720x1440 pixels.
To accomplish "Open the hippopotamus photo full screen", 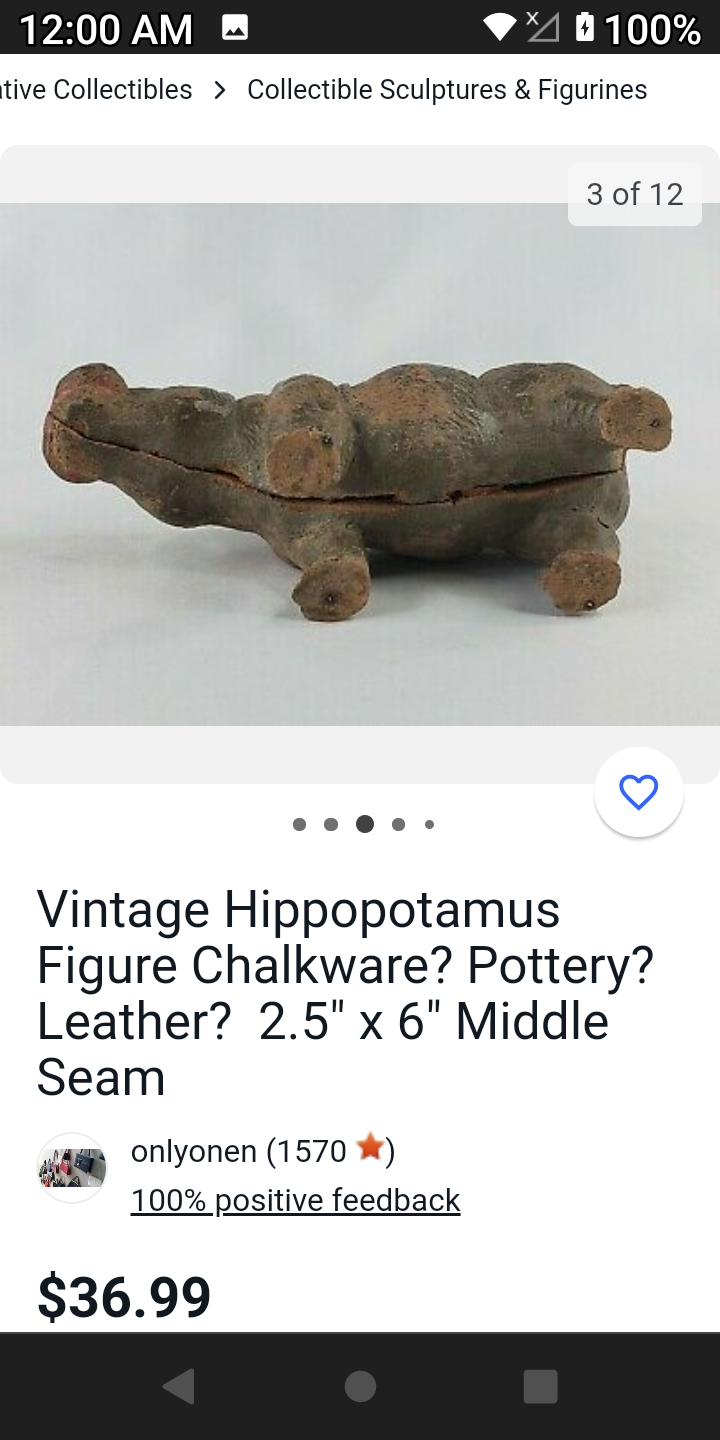I will click(358, 464).
